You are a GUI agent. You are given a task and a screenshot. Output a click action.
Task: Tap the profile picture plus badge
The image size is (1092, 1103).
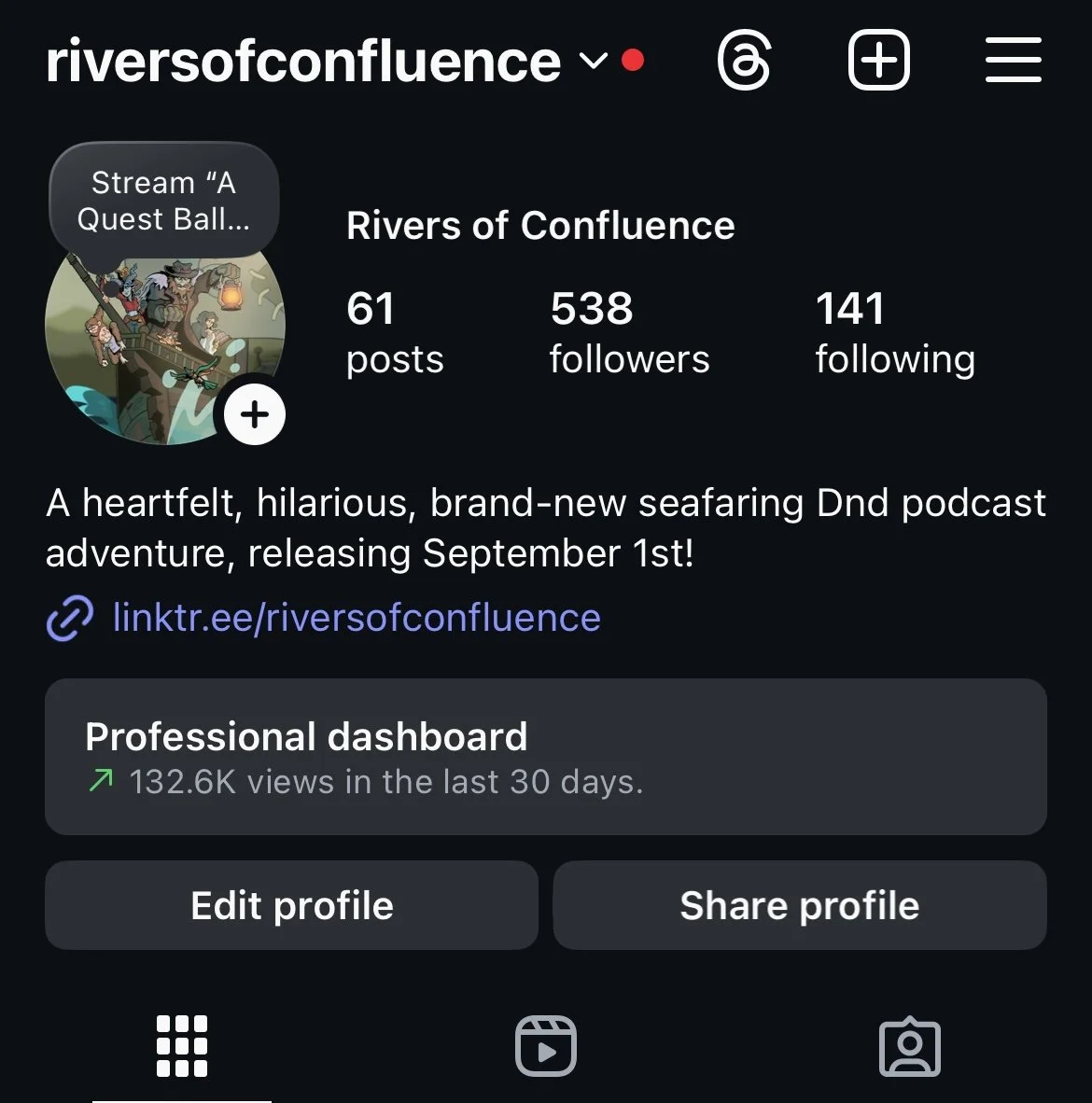(x=254, y=413)
